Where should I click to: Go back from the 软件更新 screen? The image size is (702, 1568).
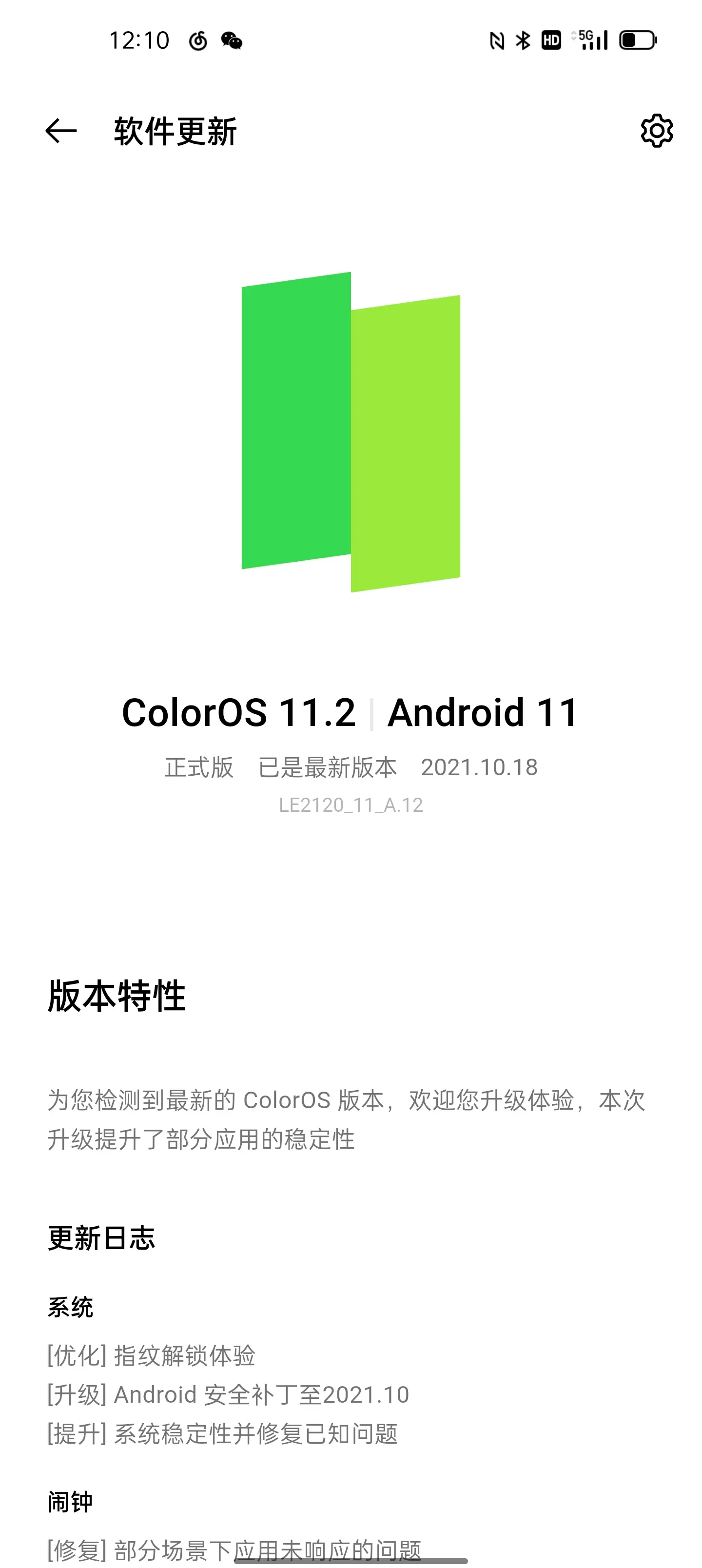(61, 131)
